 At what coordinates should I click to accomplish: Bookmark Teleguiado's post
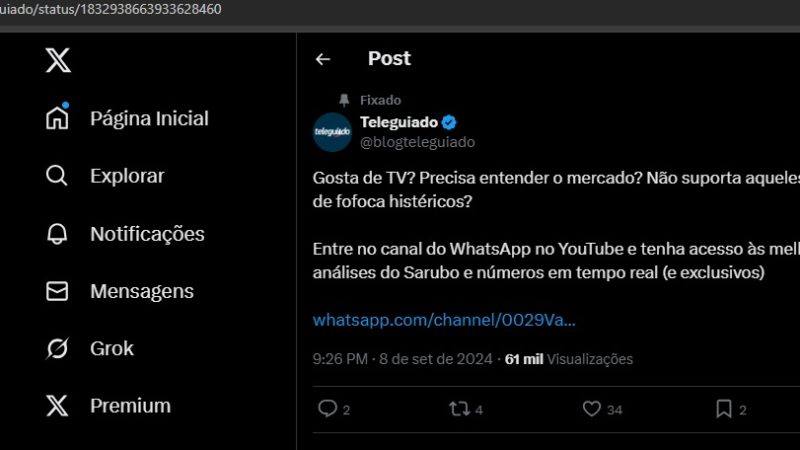[x=724, y=409]
